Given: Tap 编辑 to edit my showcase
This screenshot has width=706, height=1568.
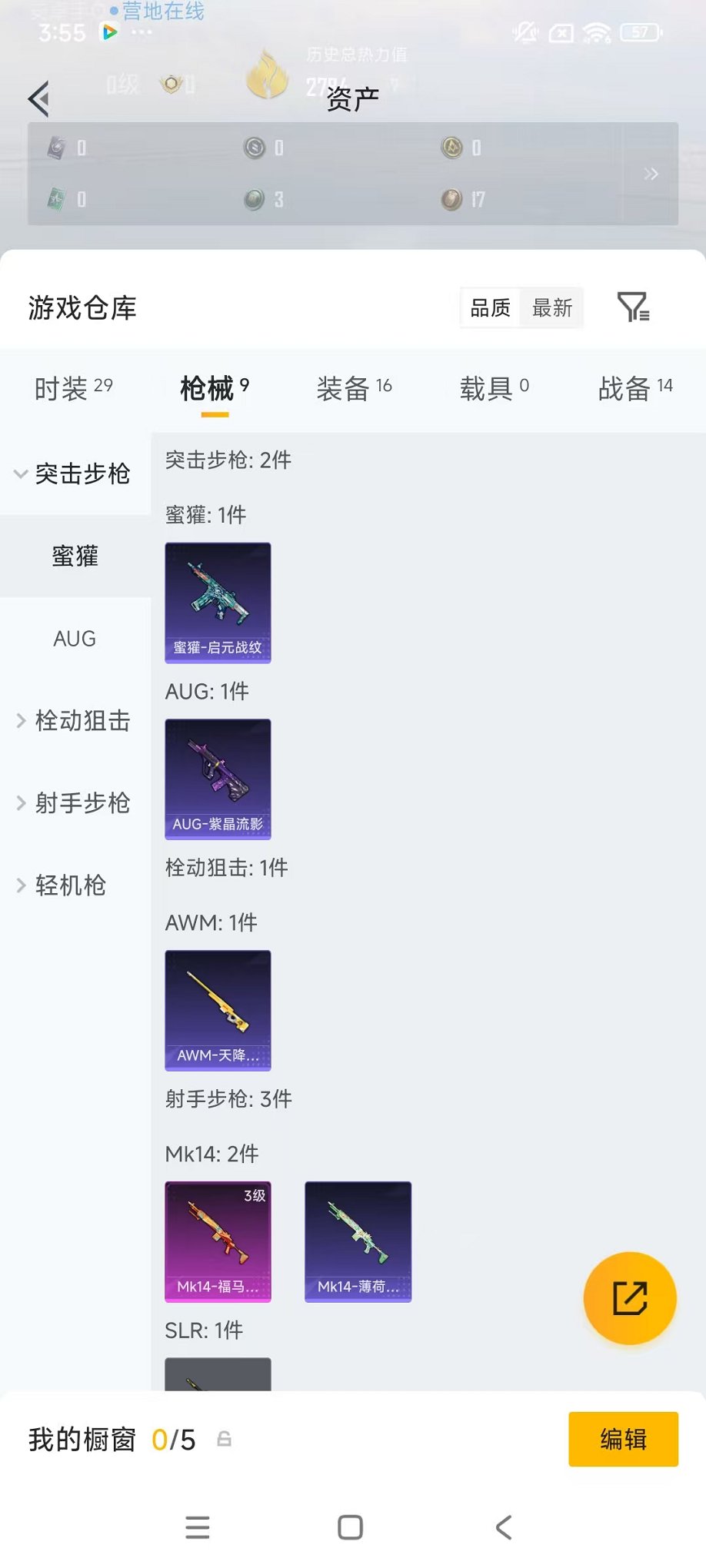Looking at the screenshot, I should (624, 1439).
